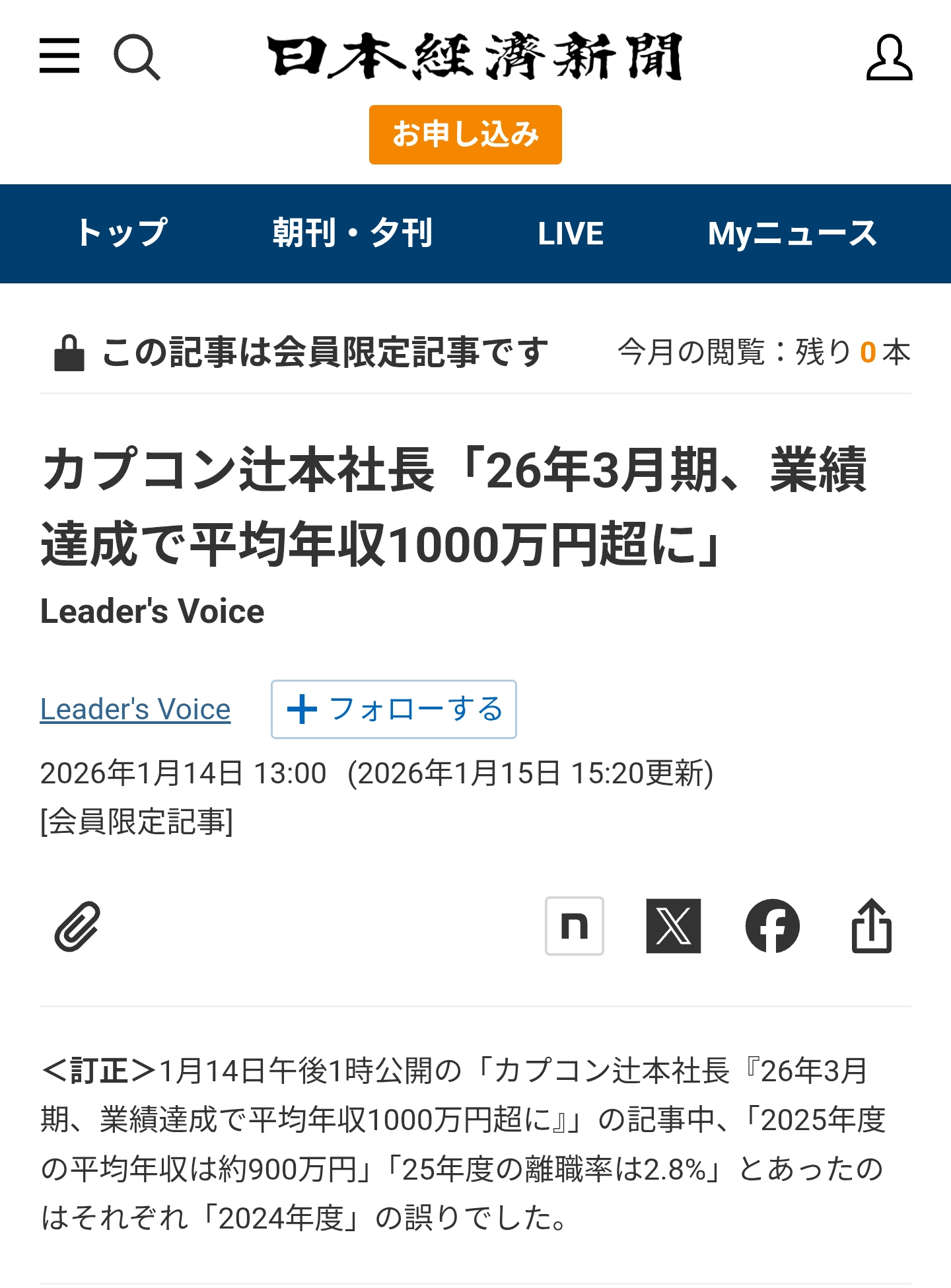Switch to the Myニュース tab

pyautogui.click(x=792, y=233)
